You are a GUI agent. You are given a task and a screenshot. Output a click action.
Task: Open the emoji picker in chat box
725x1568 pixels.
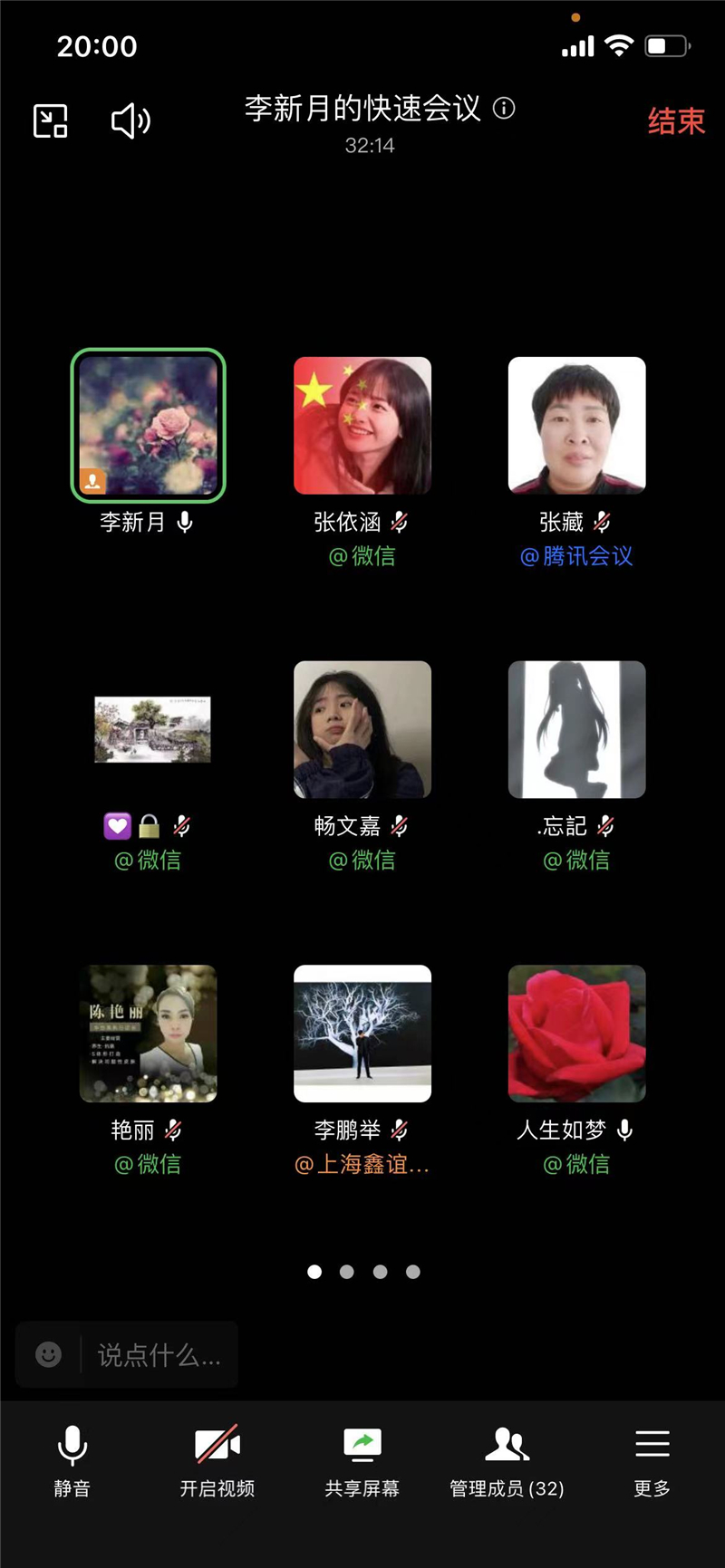49,1354
